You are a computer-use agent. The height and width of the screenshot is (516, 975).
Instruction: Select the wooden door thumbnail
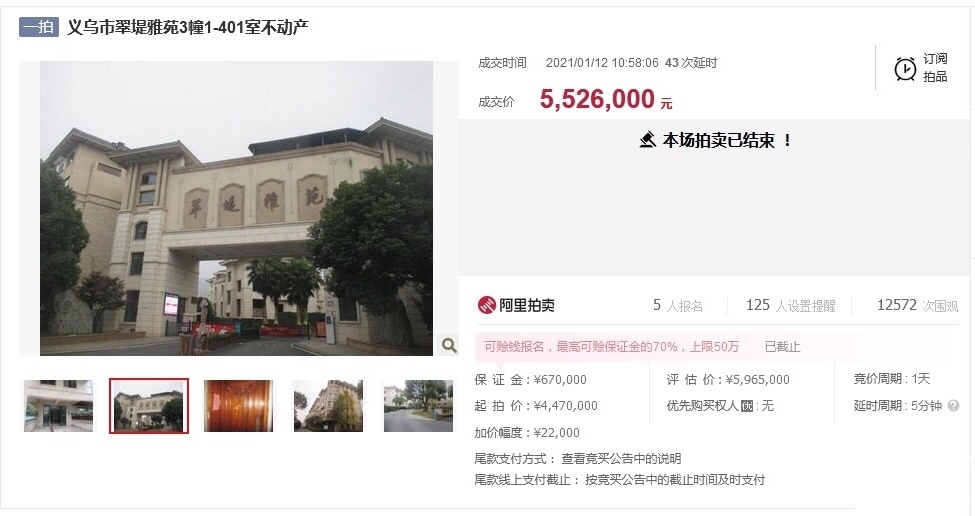coord(238,406)
